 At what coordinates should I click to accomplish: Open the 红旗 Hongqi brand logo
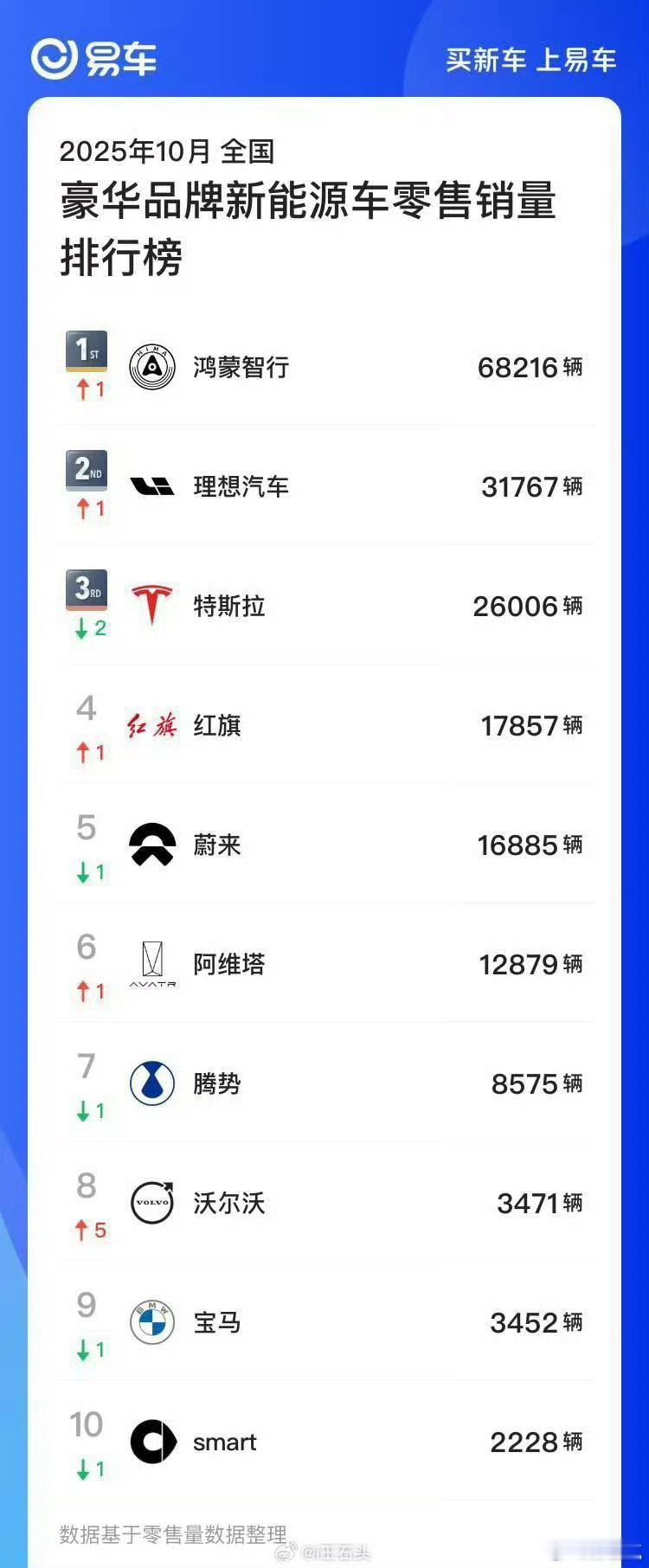152,725
